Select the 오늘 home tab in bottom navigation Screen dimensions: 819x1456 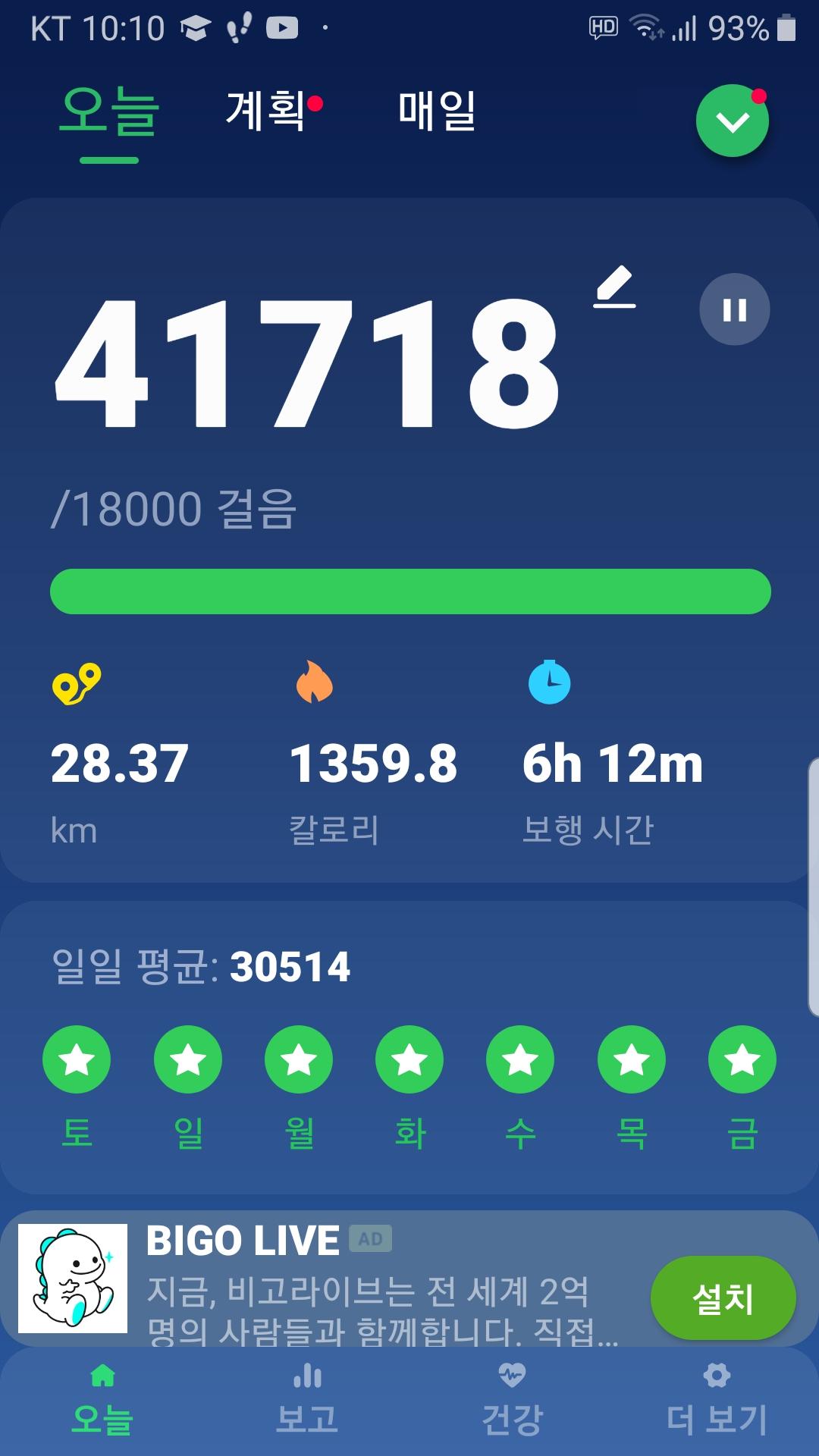102,1400
